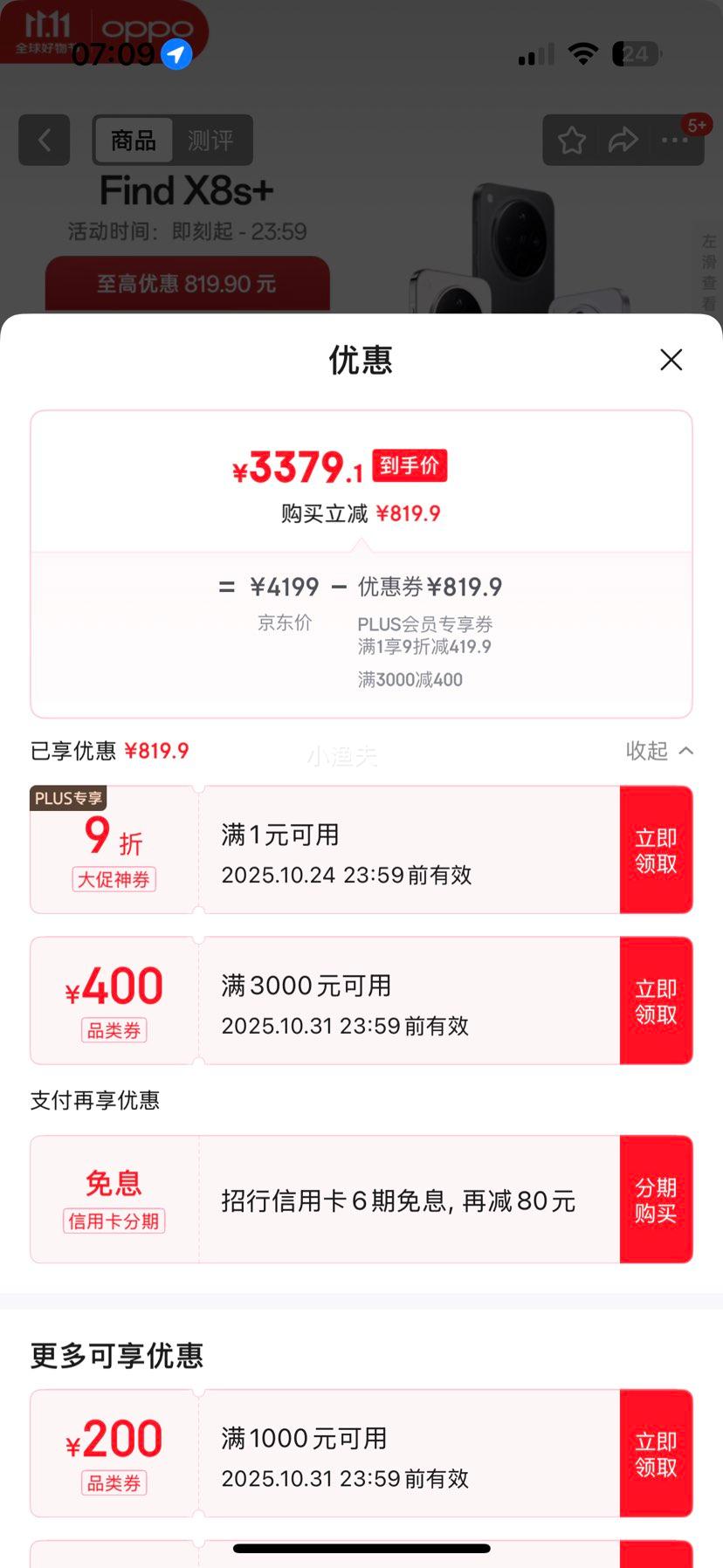Screen dimensions: 723x1568
Task: Share this product page
Action: tap(623, 140)
